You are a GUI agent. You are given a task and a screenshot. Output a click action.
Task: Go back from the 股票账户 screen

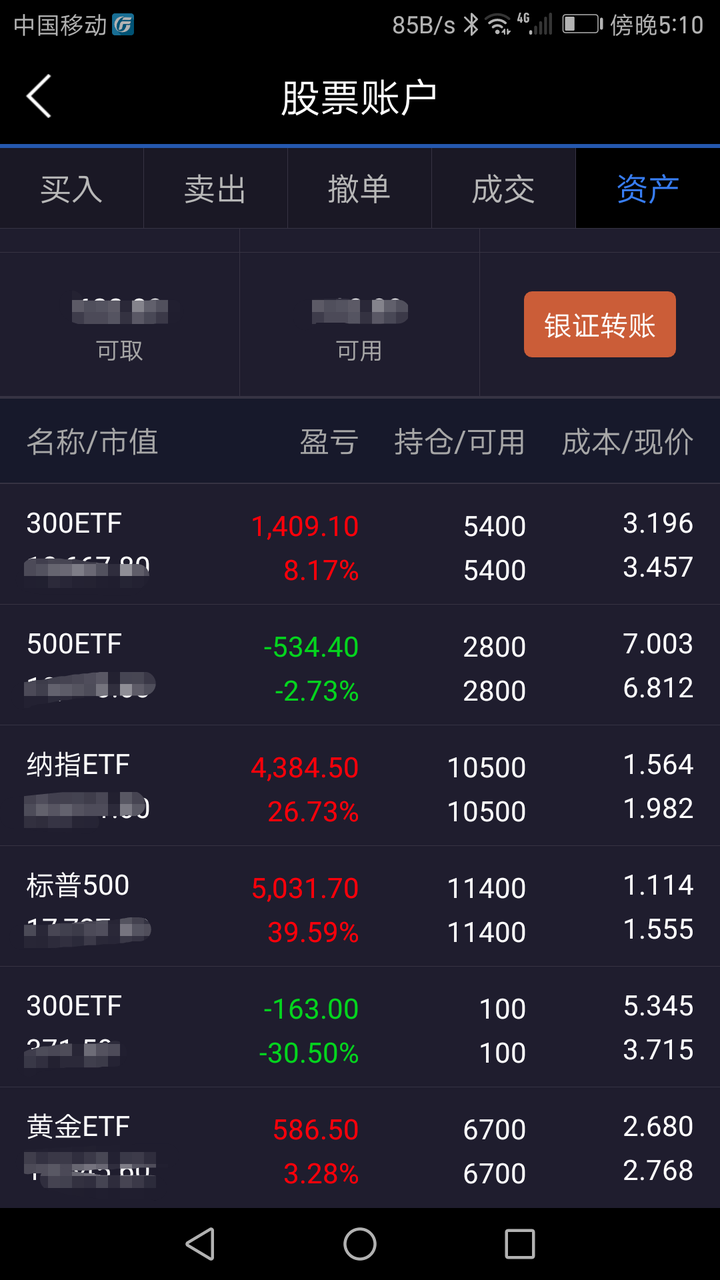coord(39,97)
